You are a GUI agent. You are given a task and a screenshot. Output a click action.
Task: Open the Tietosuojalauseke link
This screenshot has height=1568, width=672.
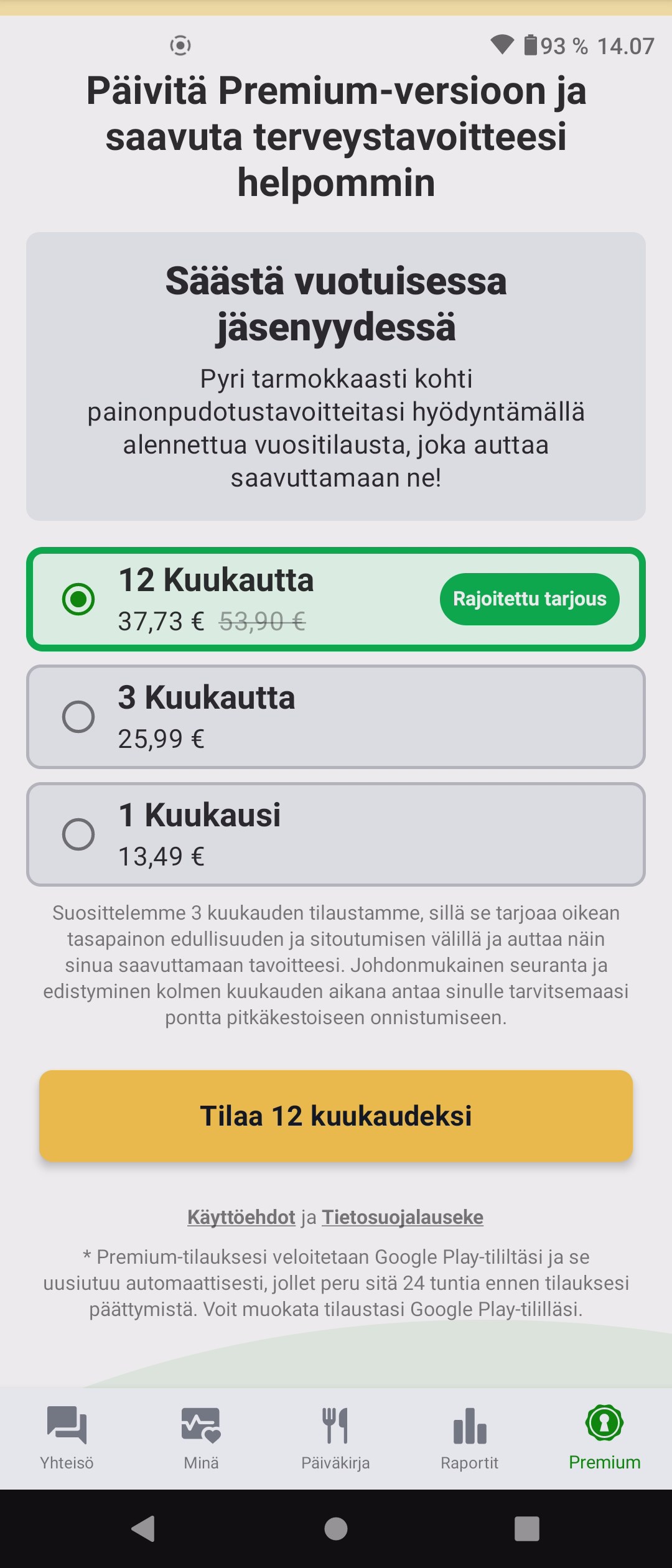point(403,1217)
